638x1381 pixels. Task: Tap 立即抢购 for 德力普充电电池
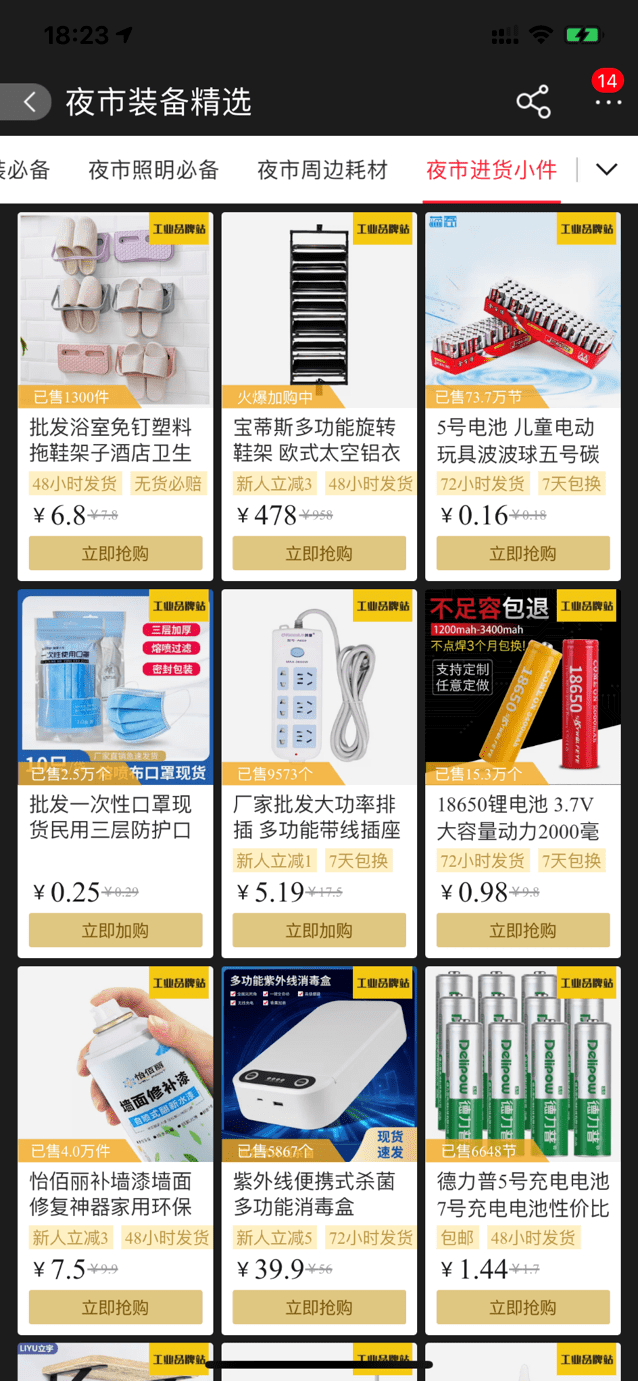[523, 1307]
